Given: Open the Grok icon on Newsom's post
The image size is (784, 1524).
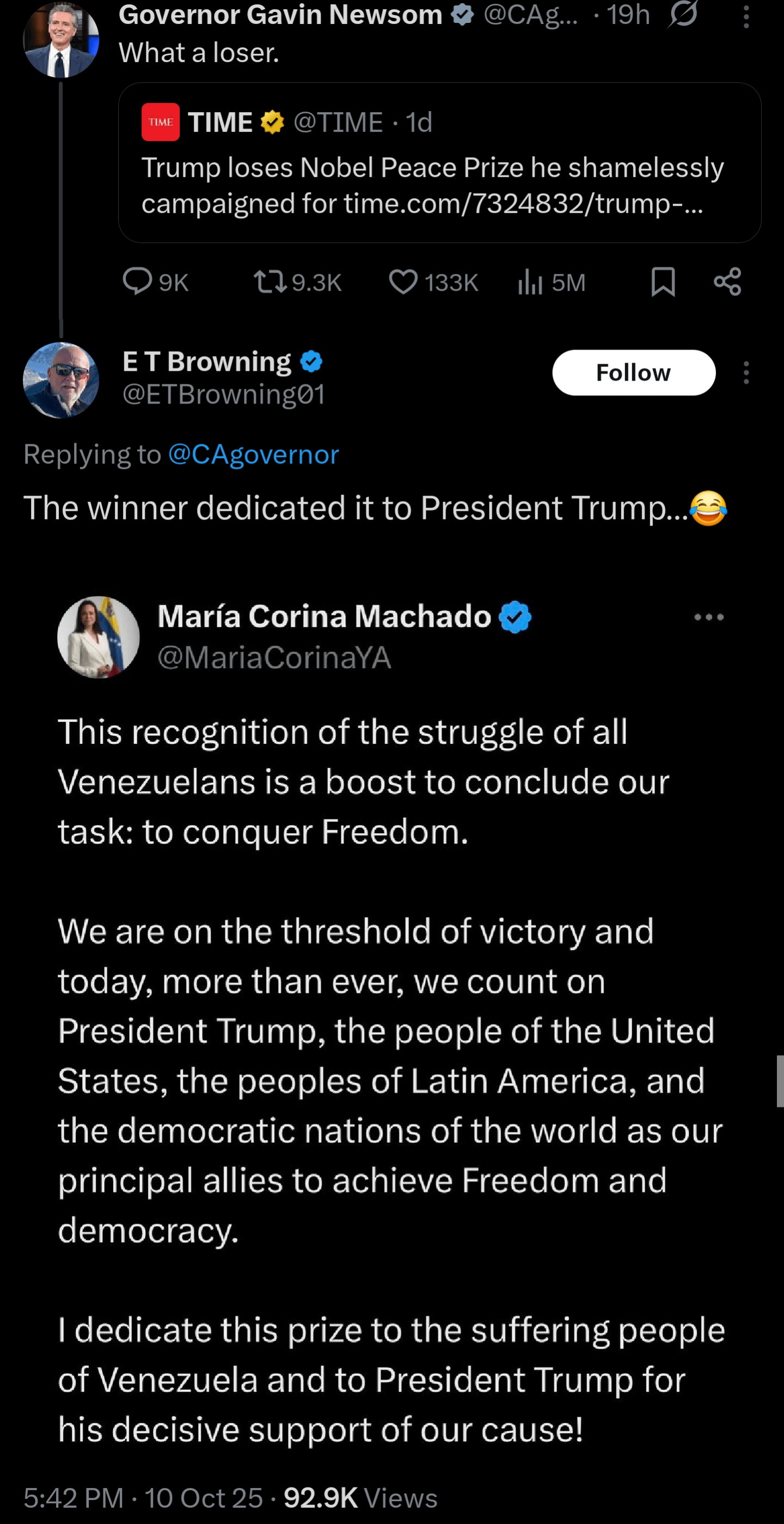Looking at the screenshot, I should (x=683, y=14).
